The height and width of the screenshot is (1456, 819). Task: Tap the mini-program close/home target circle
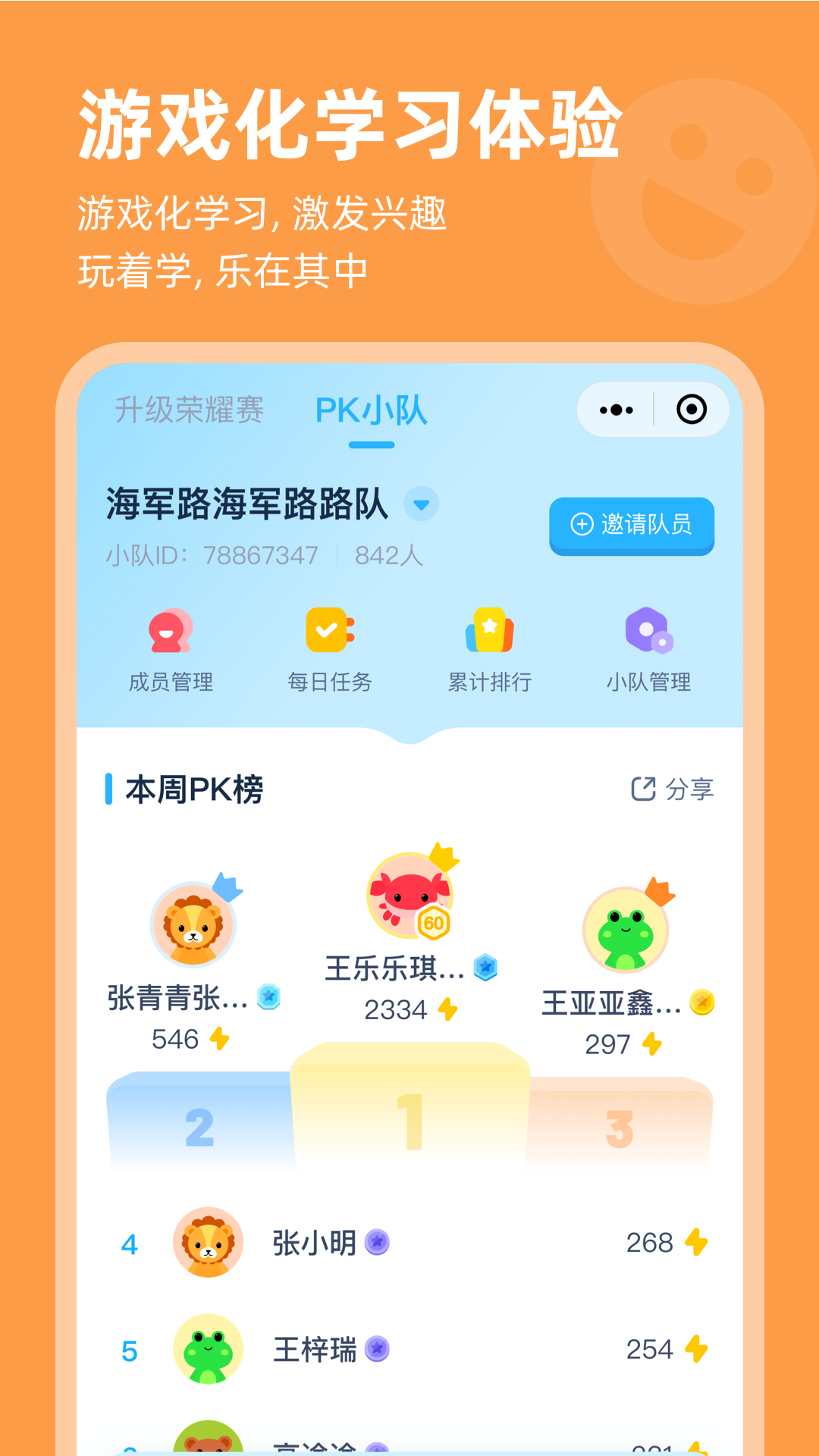pos(692,409)
